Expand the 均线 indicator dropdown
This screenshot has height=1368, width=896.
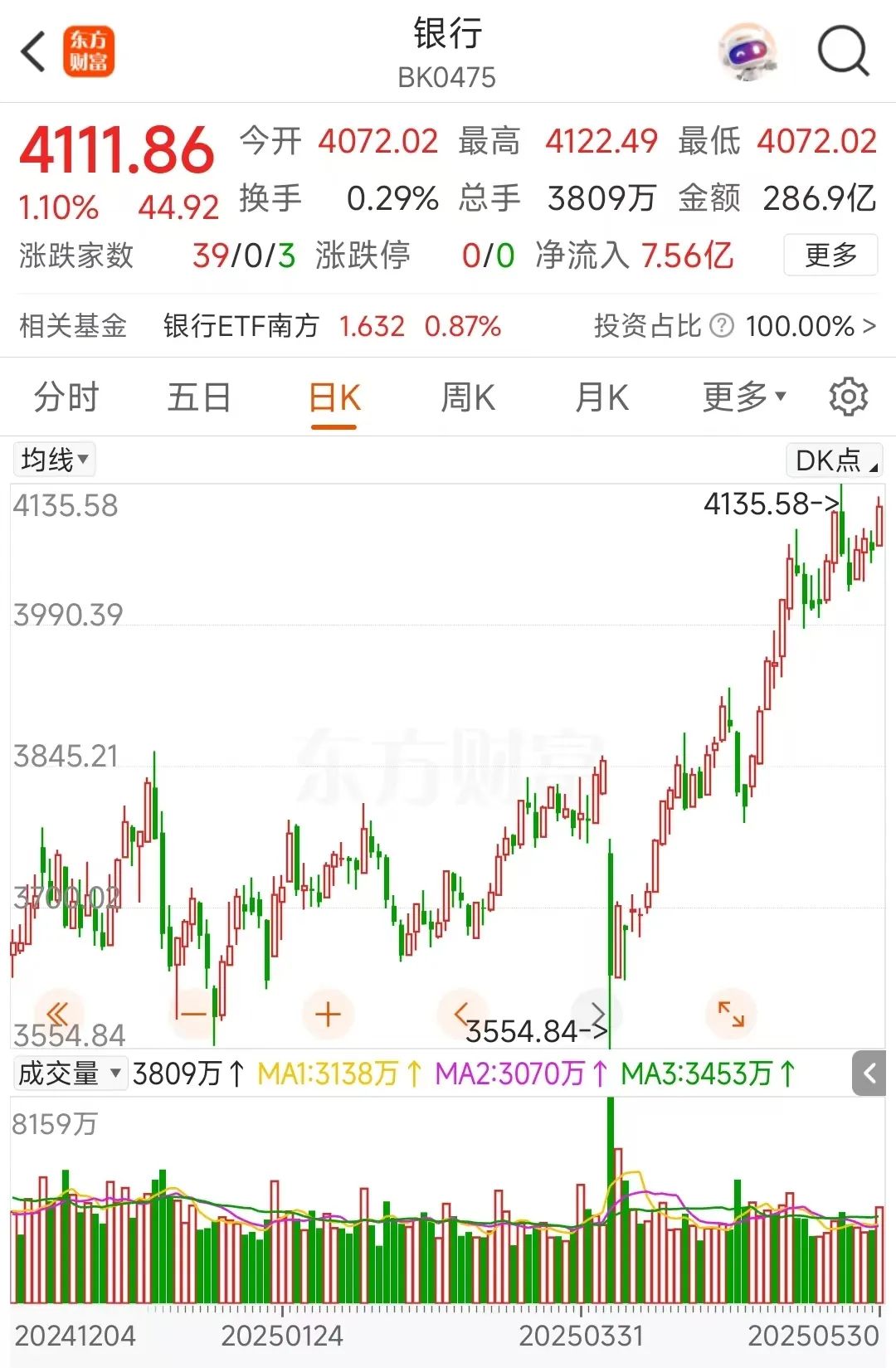point(54,460)
